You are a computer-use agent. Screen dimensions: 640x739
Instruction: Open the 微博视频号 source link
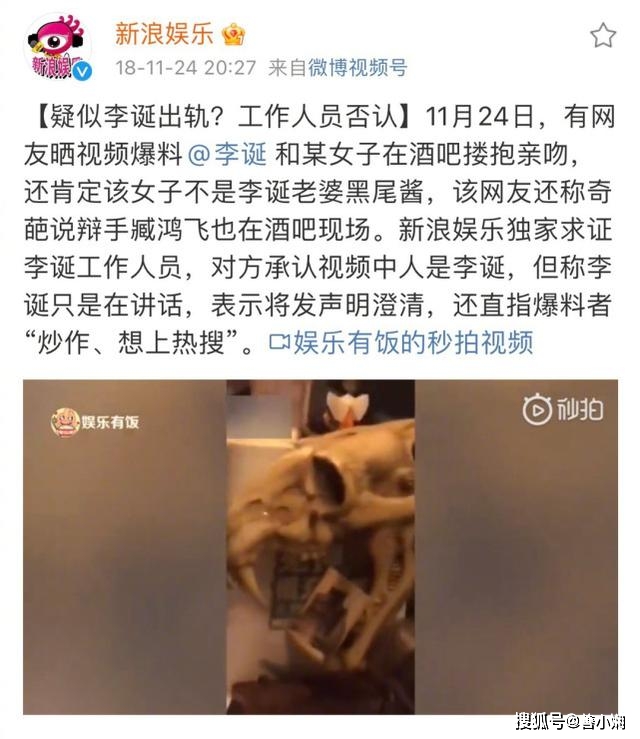click(x=356, y=68)
